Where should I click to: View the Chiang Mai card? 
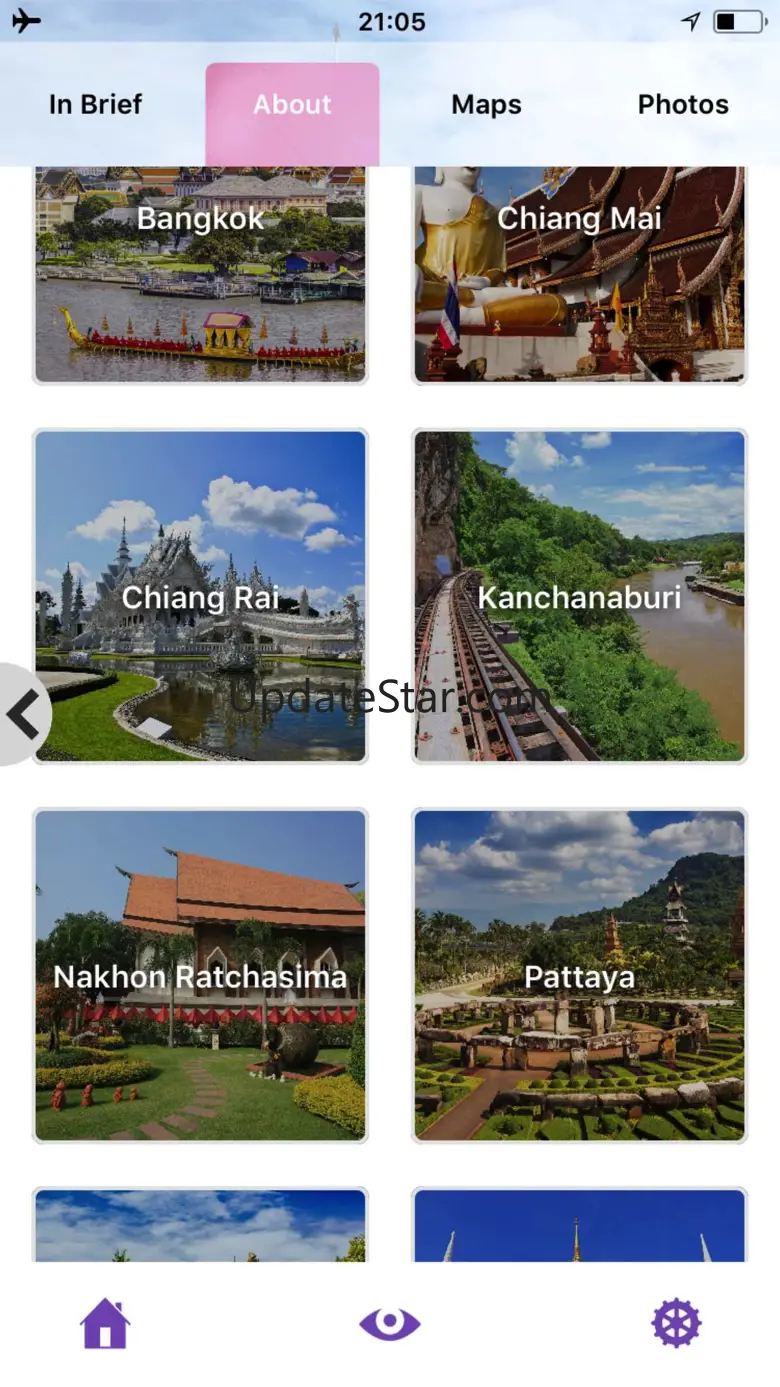tap(580, 275)
